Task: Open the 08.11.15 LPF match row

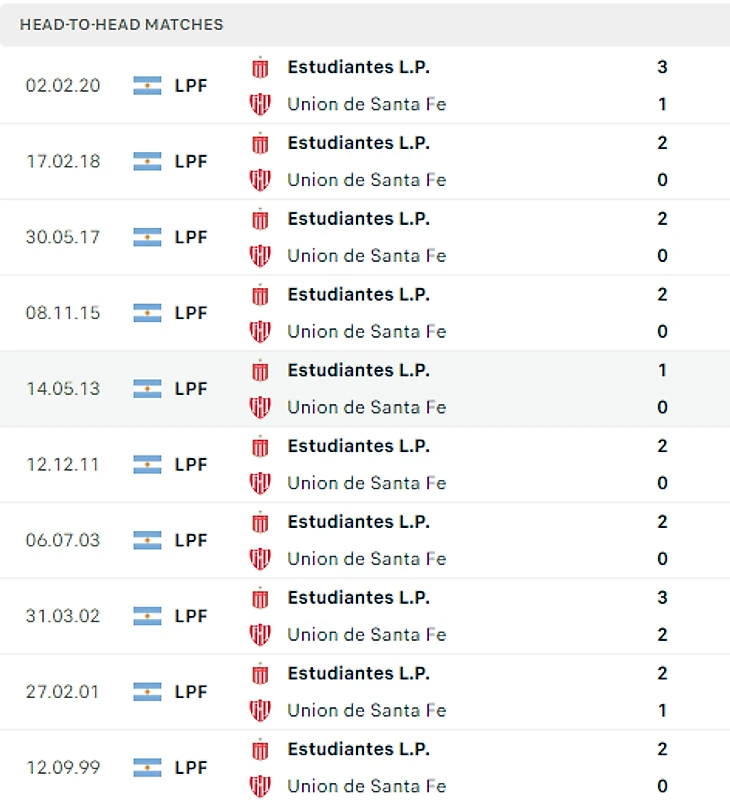Action: pyautogui.click(x=365, y=313)
